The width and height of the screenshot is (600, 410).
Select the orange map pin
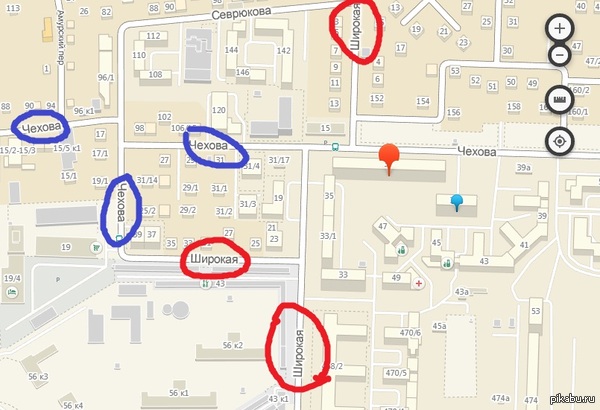point(389,157)
